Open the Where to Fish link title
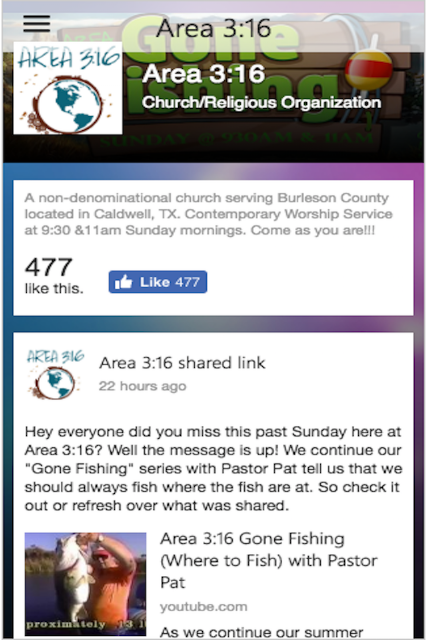The image size is (427, 640). coord(268,560)
